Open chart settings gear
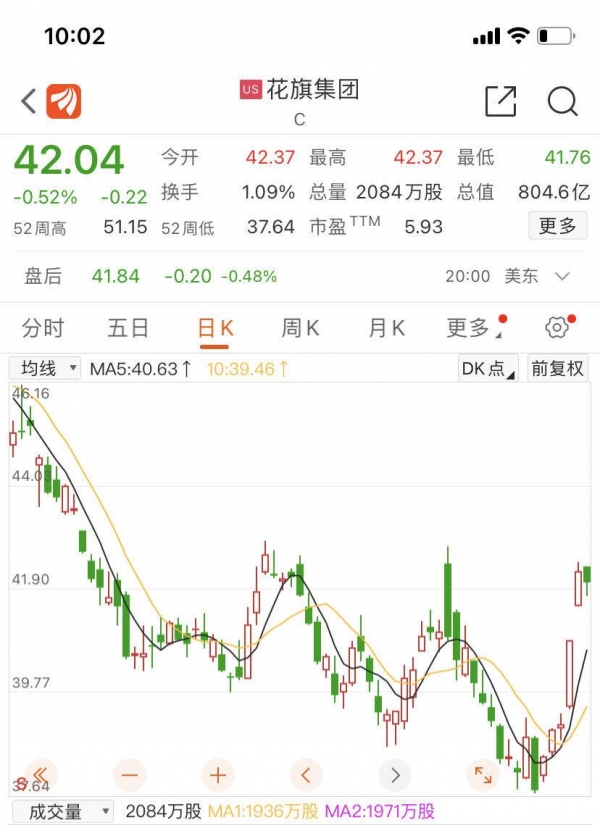This screenshot has height=825, width=600. pyautogui.click(x=557, y=327)
